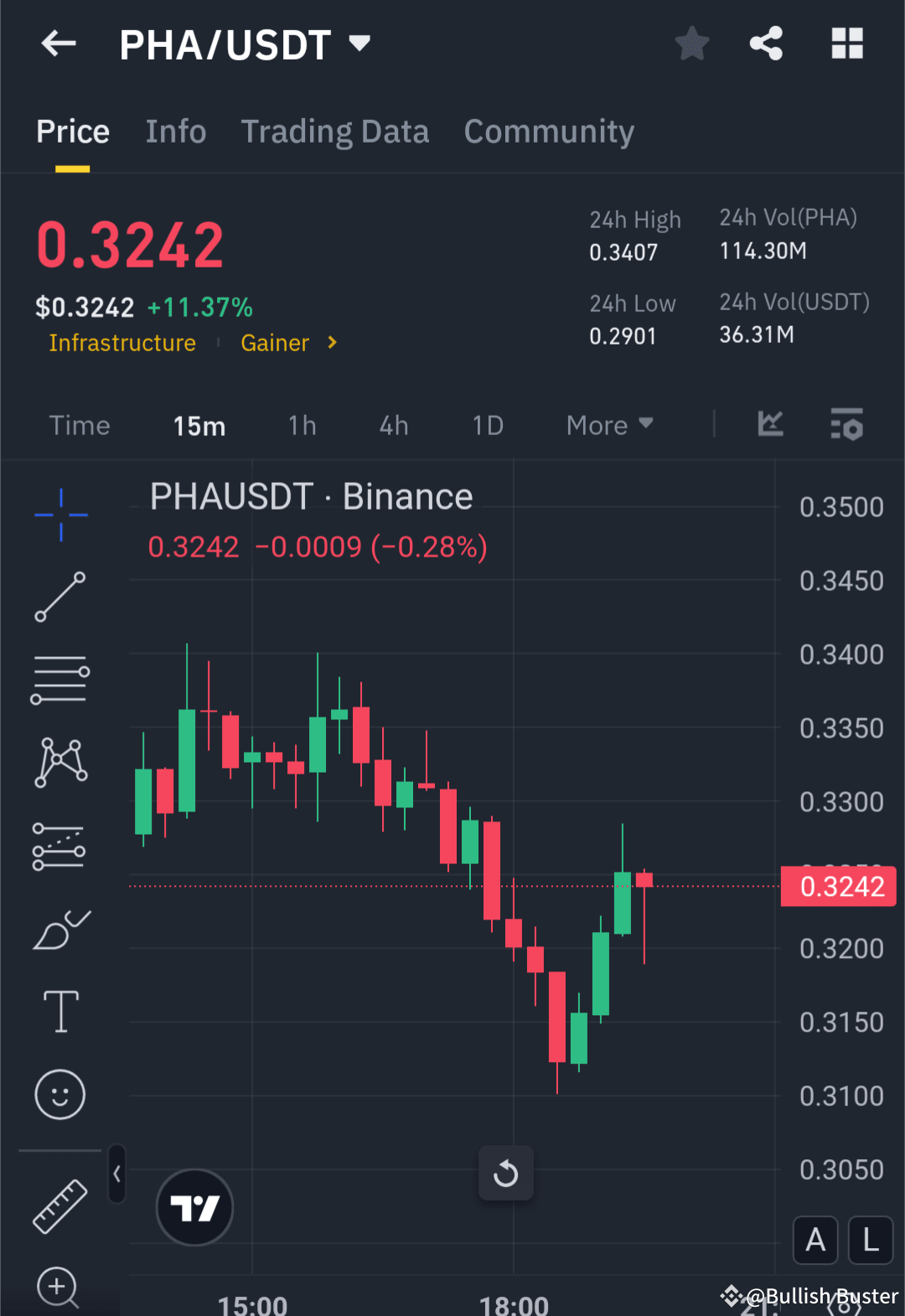Select the trend line drawing tool
The height and width of the screenshot is (1316, 905).
tap(60, 597)
